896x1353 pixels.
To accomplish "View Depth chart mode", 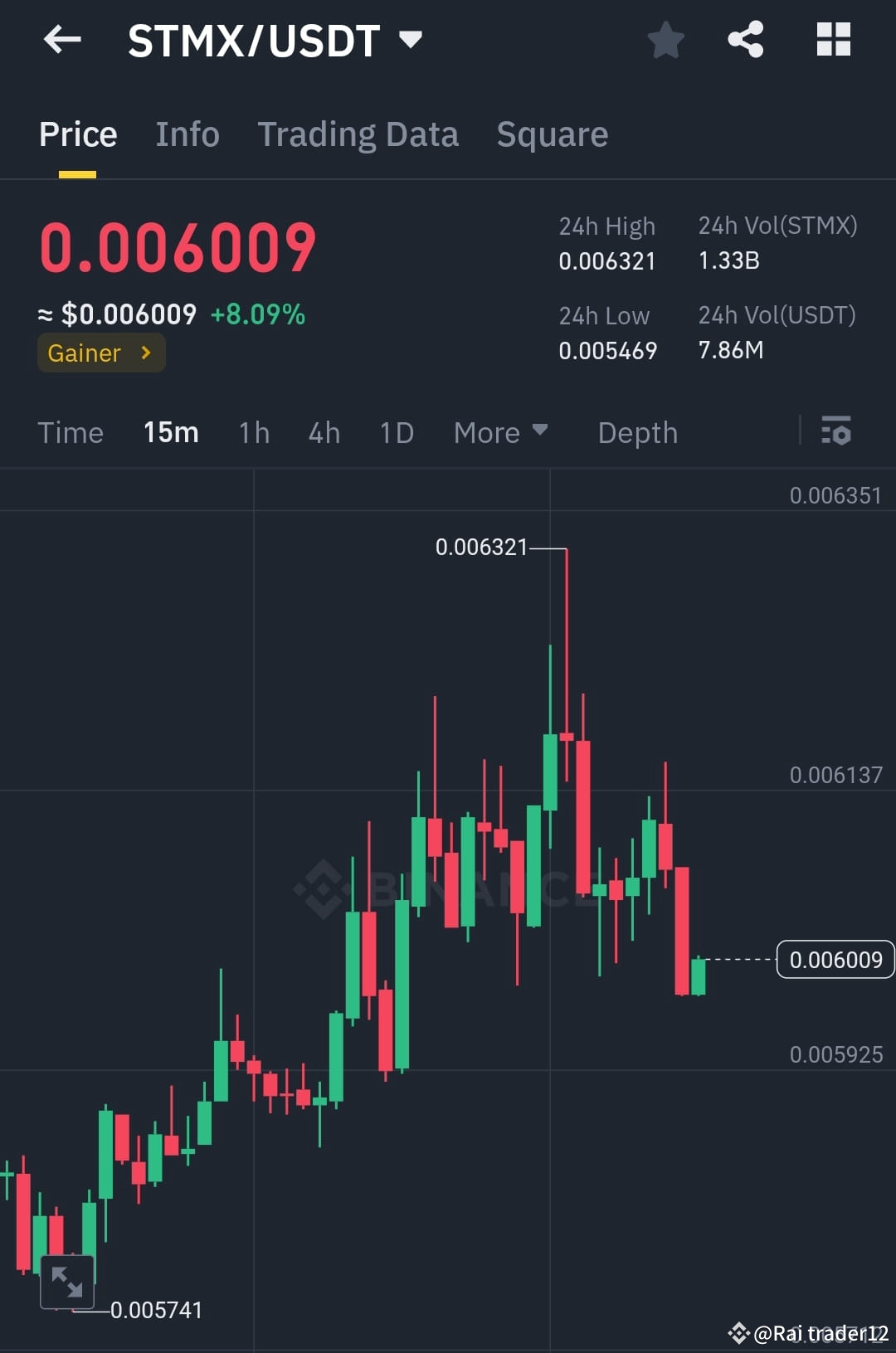I will click(637, 432).
